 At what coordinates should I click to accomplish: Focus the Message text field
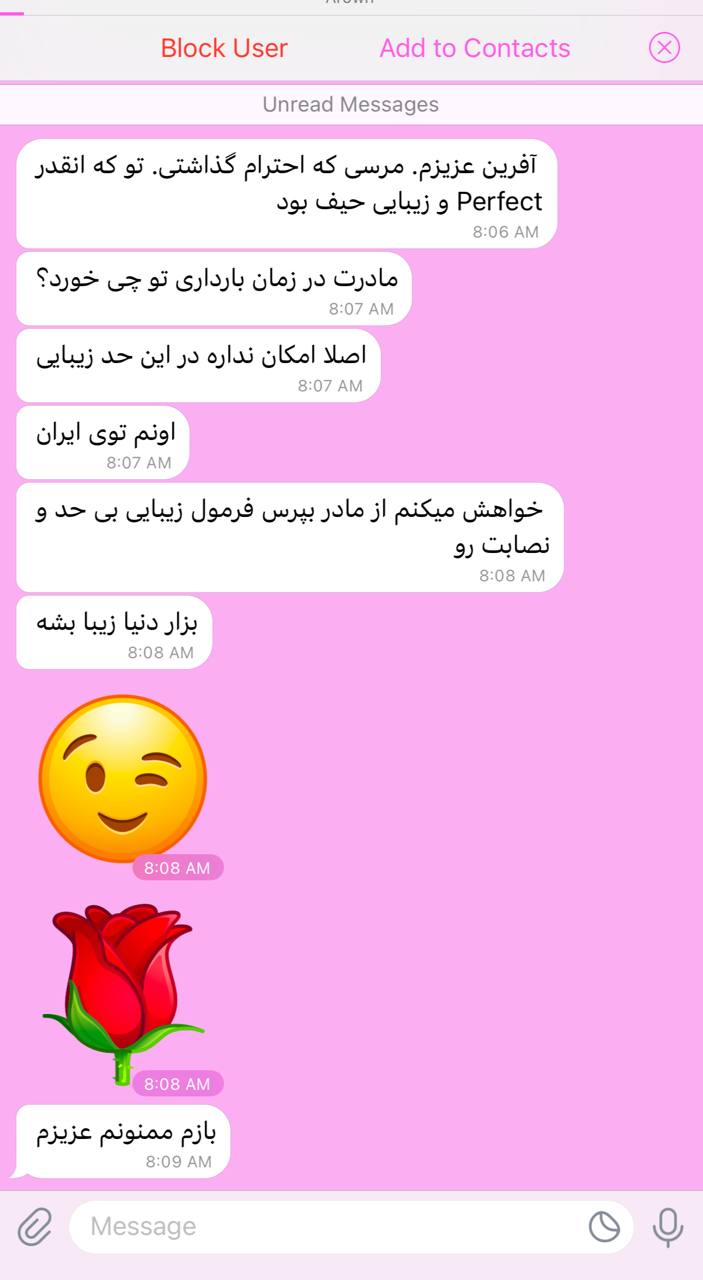click(x=330, y=1226)
